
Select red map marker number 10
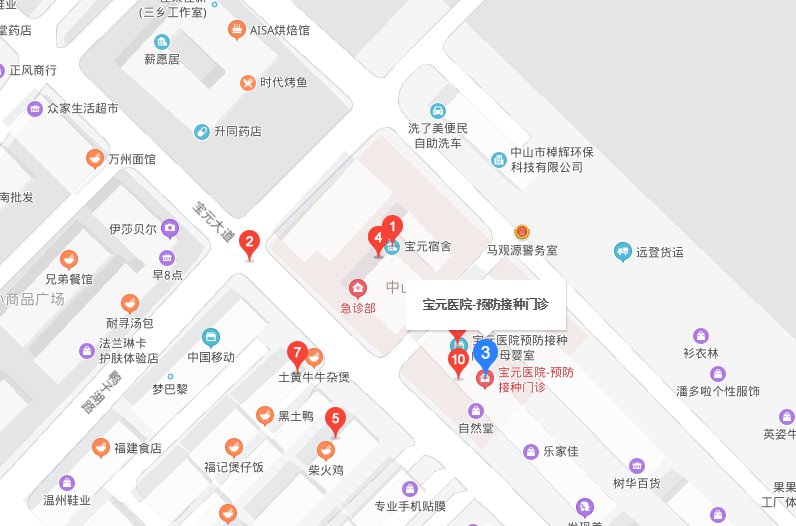459,359
